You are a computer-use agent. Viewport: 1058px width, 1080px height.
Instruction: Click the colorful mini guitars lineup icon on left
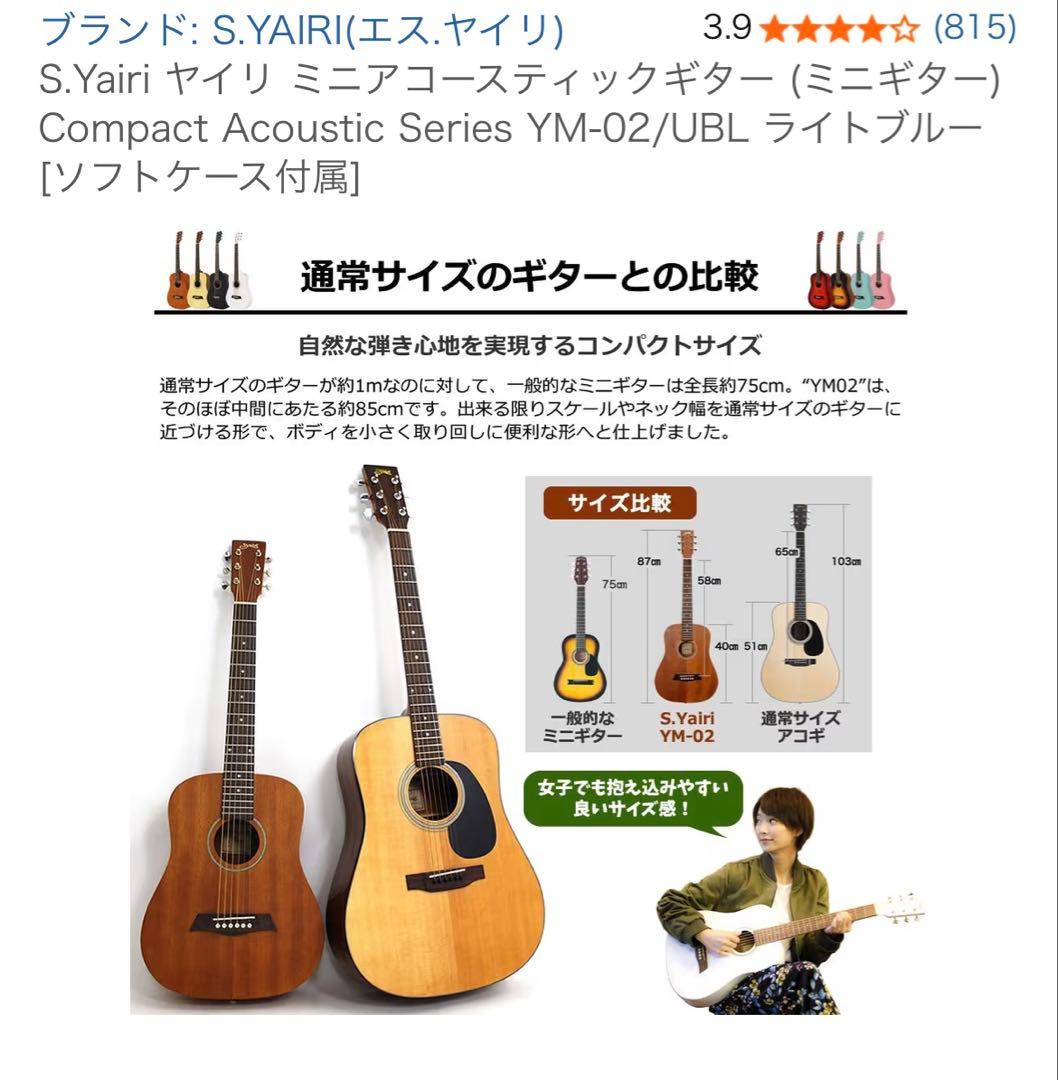coord(205,270)
